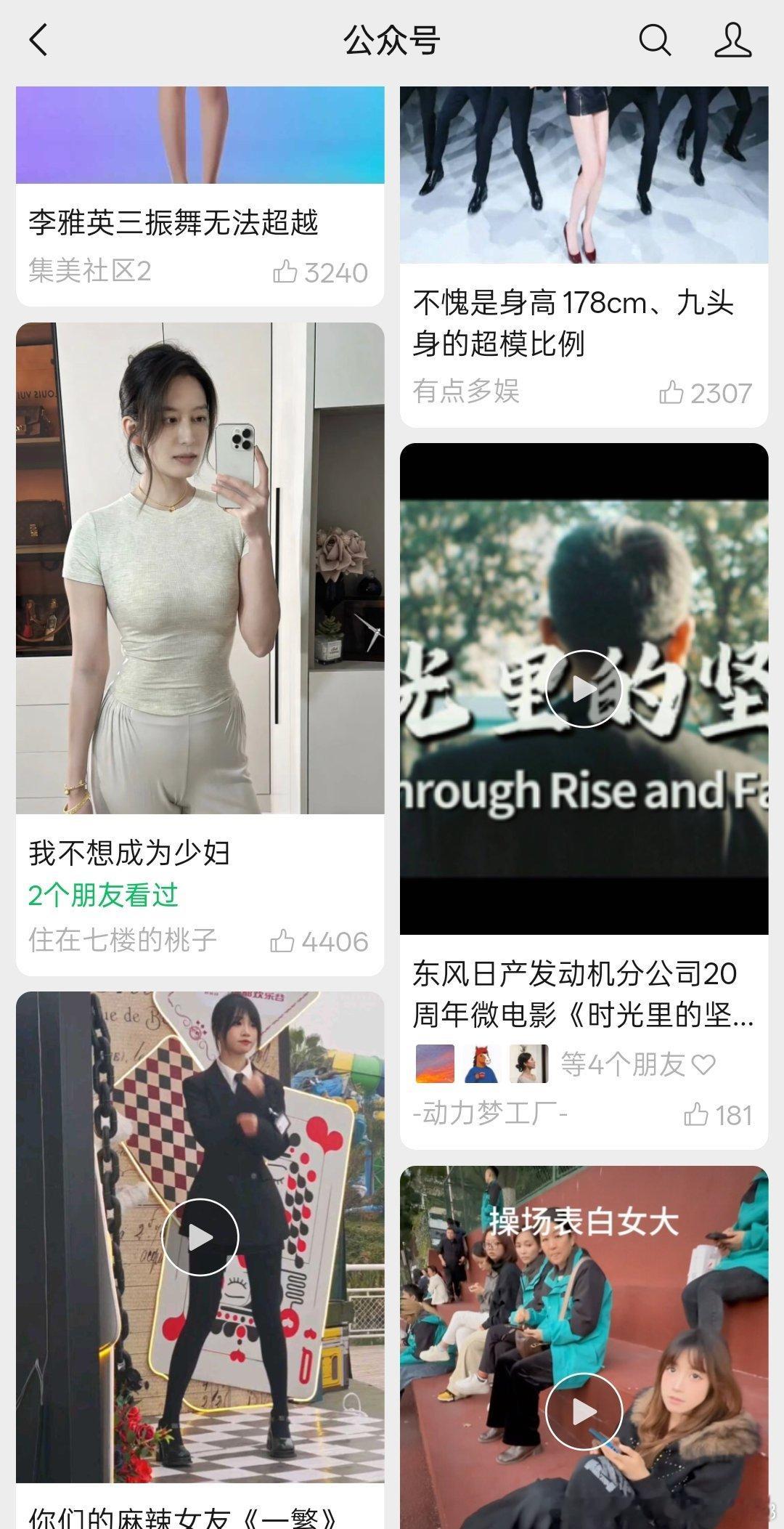Image resolution: width=784 pixels, height=1529 pixels.
Task: Select the 公众号 title at the top
Action: [392, 41]
